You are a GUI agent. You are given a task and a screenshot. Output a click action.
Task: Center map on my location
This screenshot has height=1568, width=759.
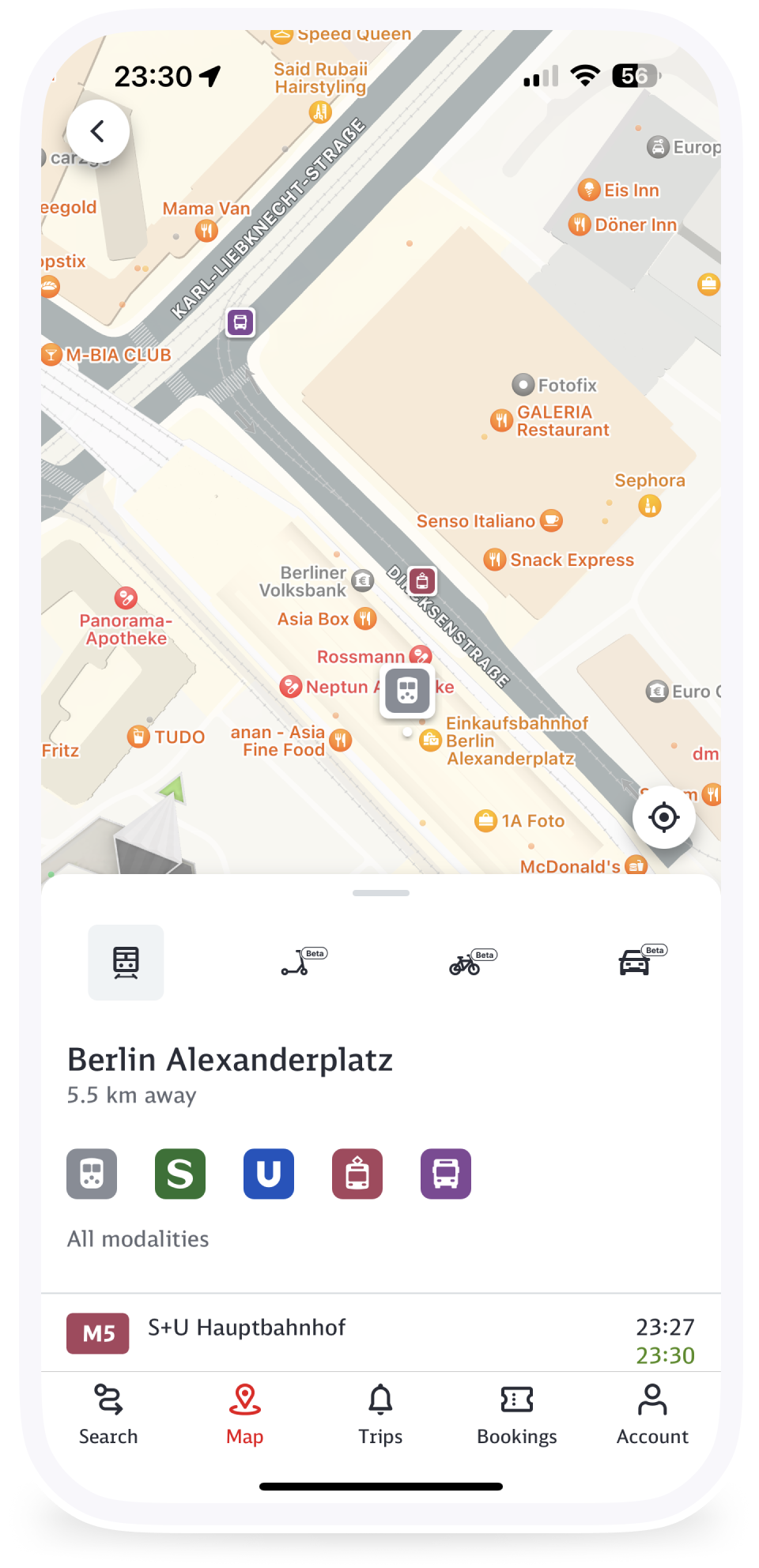(664, 817)
